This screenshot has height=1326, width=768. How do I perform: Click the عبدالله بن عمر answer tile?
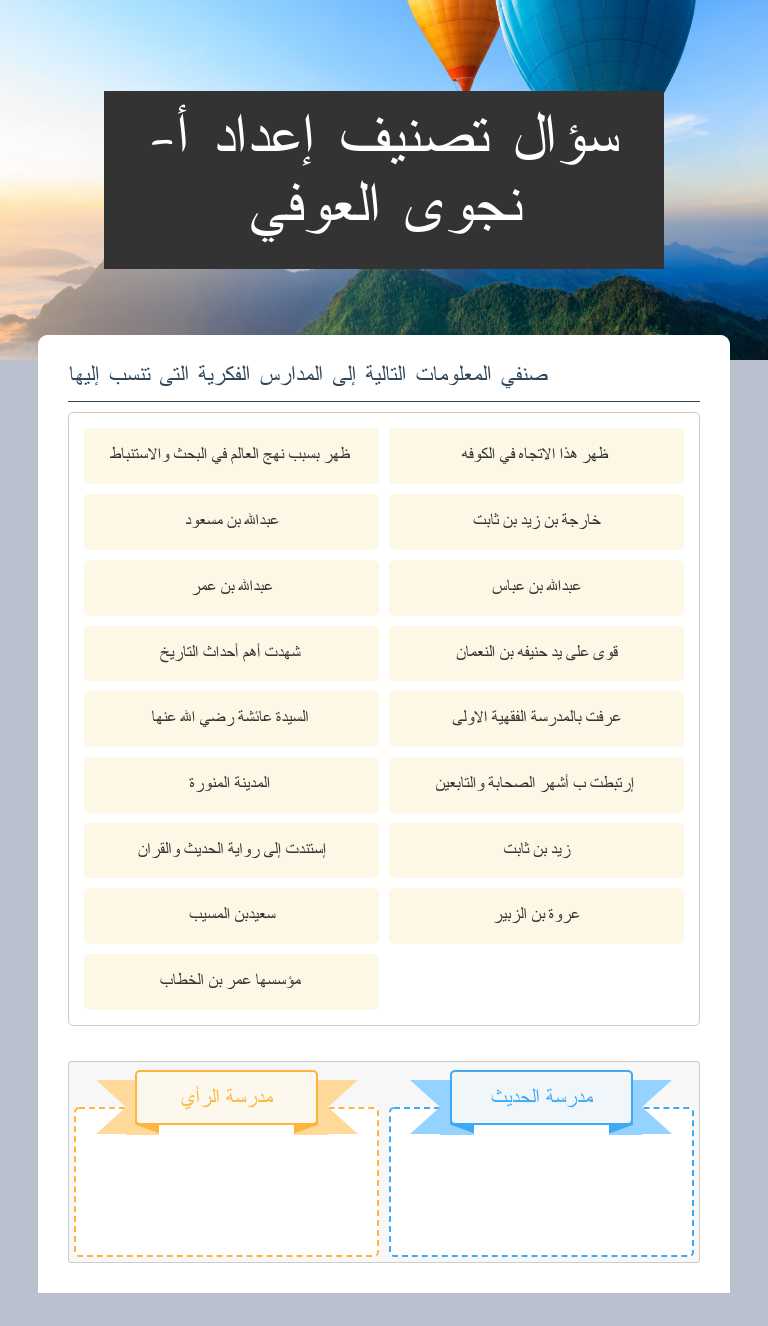pyautogui.click(x=231, y=586)
